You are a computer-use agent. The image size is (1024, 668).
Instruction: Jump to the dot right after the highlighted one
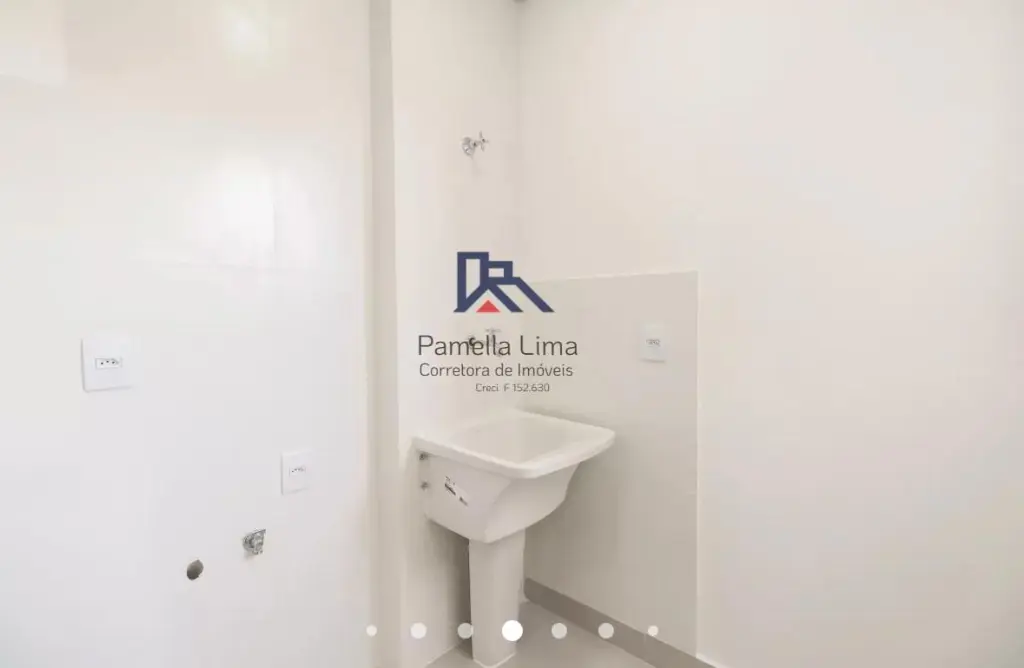pos(559,630)
